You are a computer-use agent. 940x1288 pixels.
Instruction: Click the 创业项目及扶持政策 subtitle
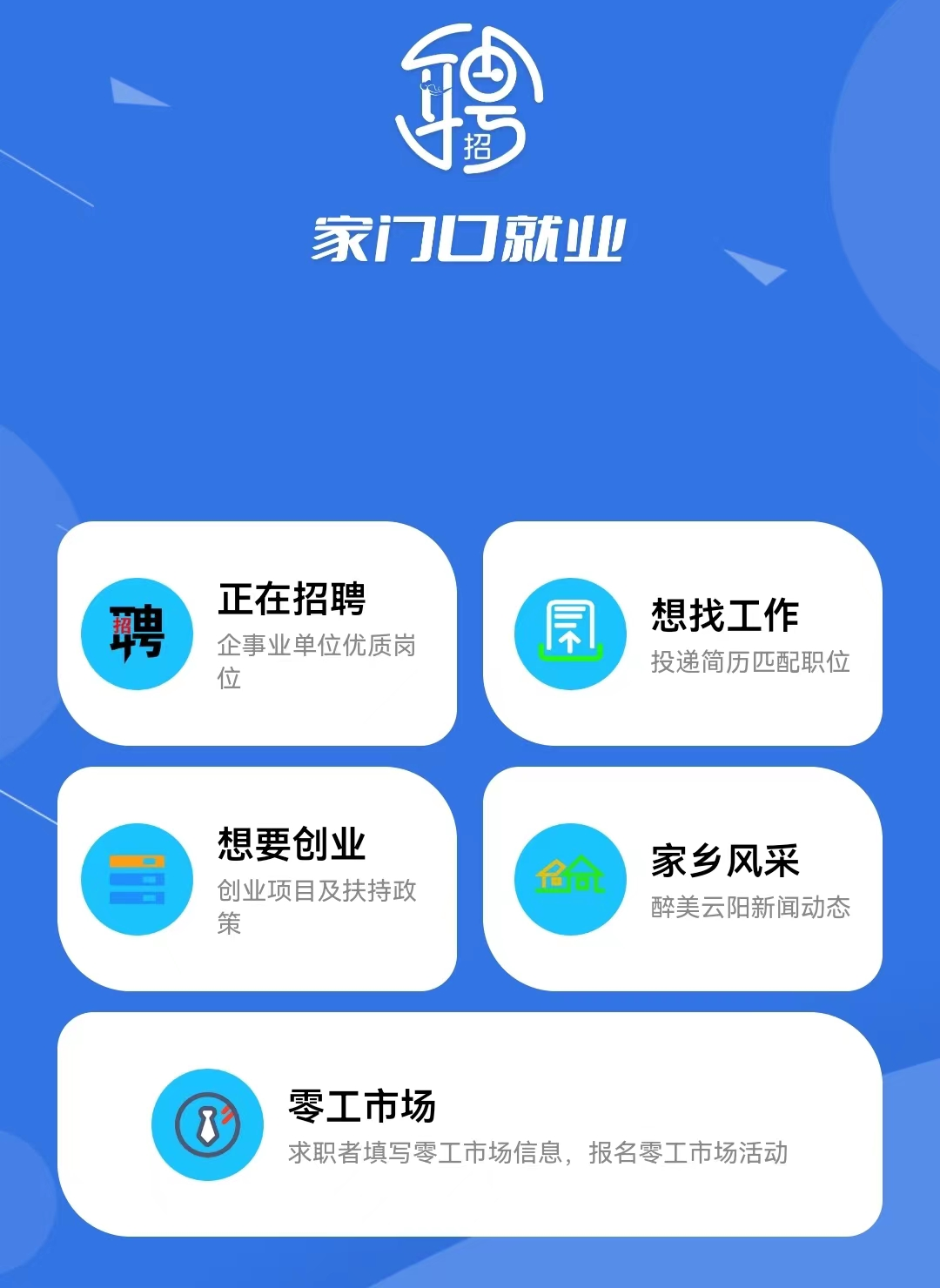pos(317,907)
